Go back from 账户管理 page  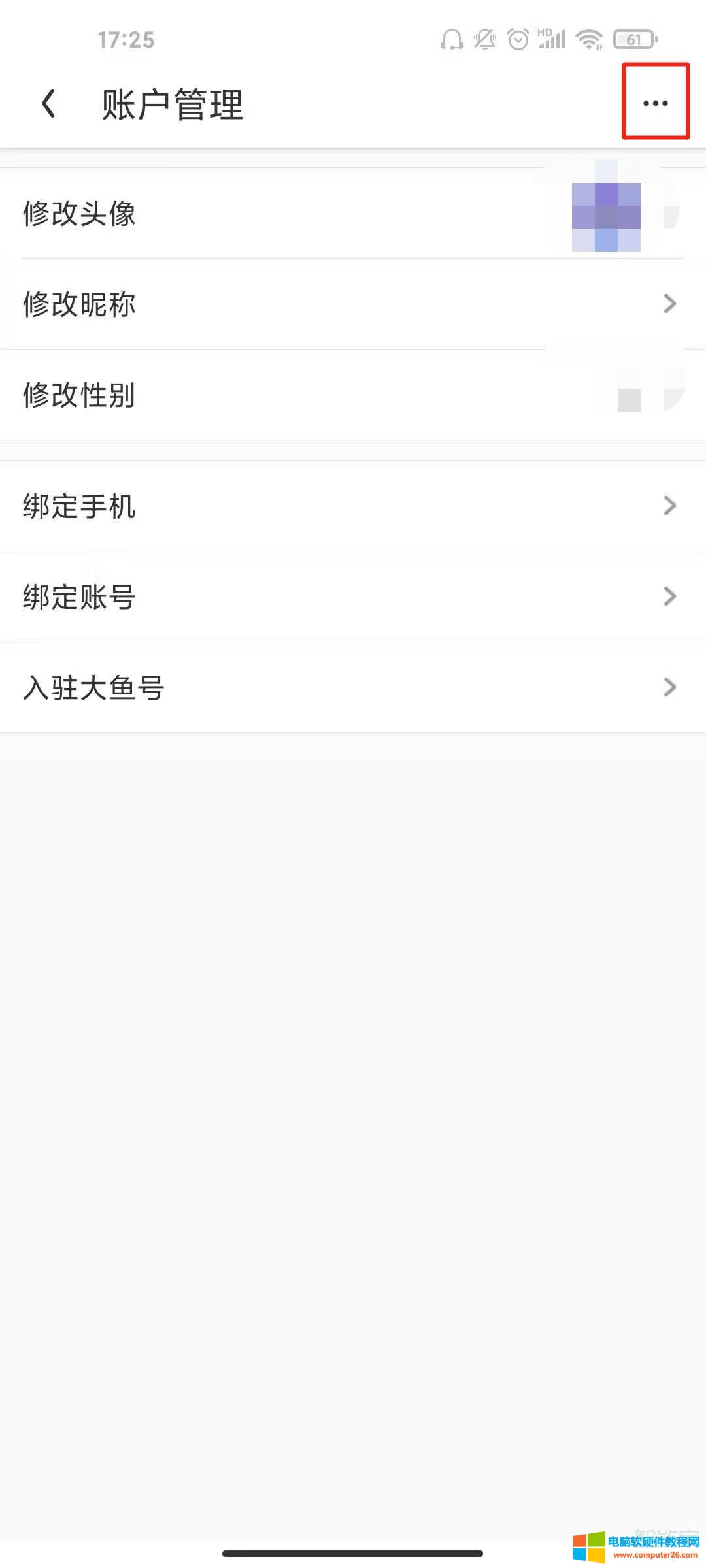pyautogui.click(x=48, y=103)
